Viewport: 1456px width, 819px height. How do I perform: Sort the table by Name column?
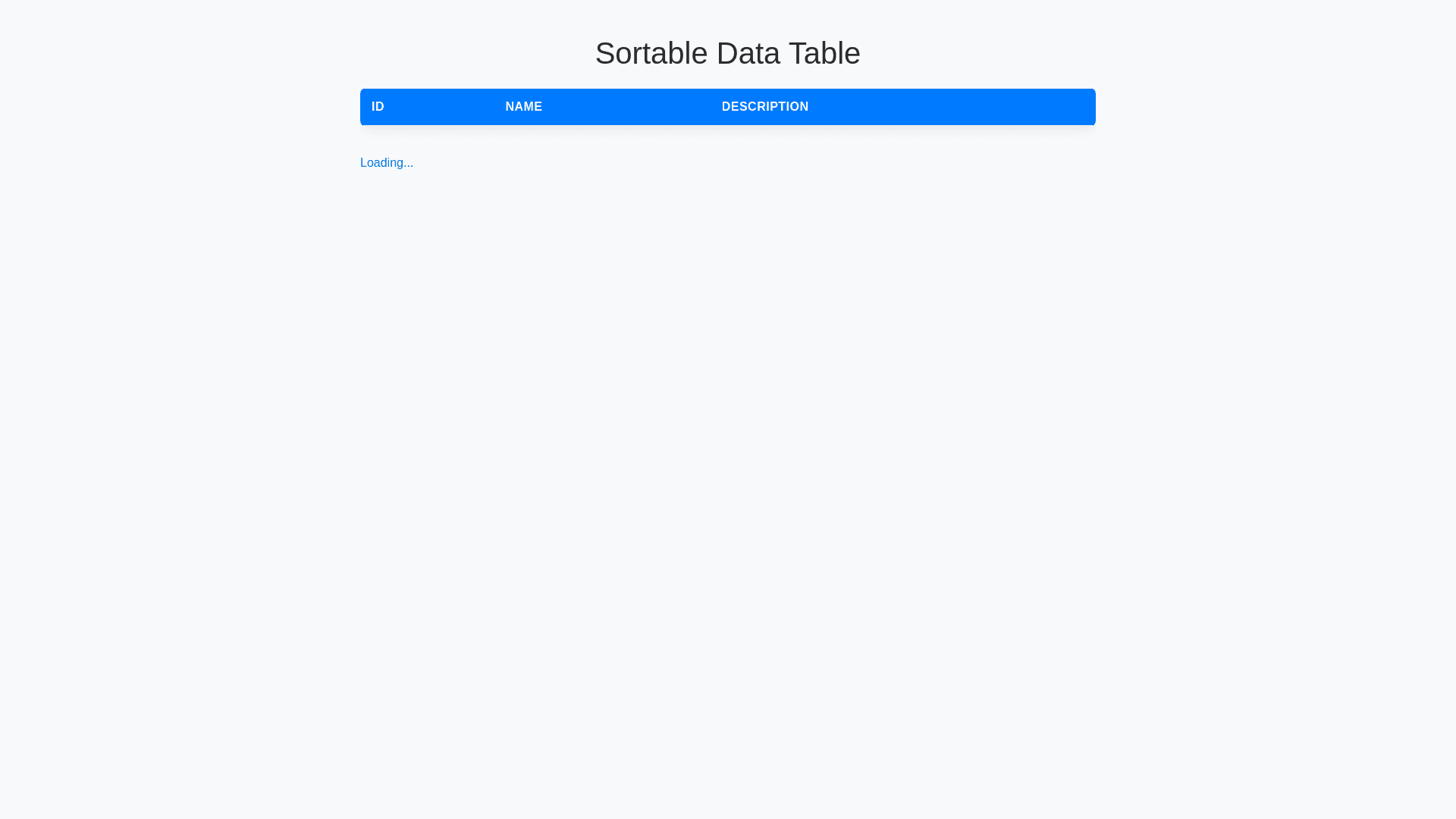pyautogui.click(x=523, y=107)
